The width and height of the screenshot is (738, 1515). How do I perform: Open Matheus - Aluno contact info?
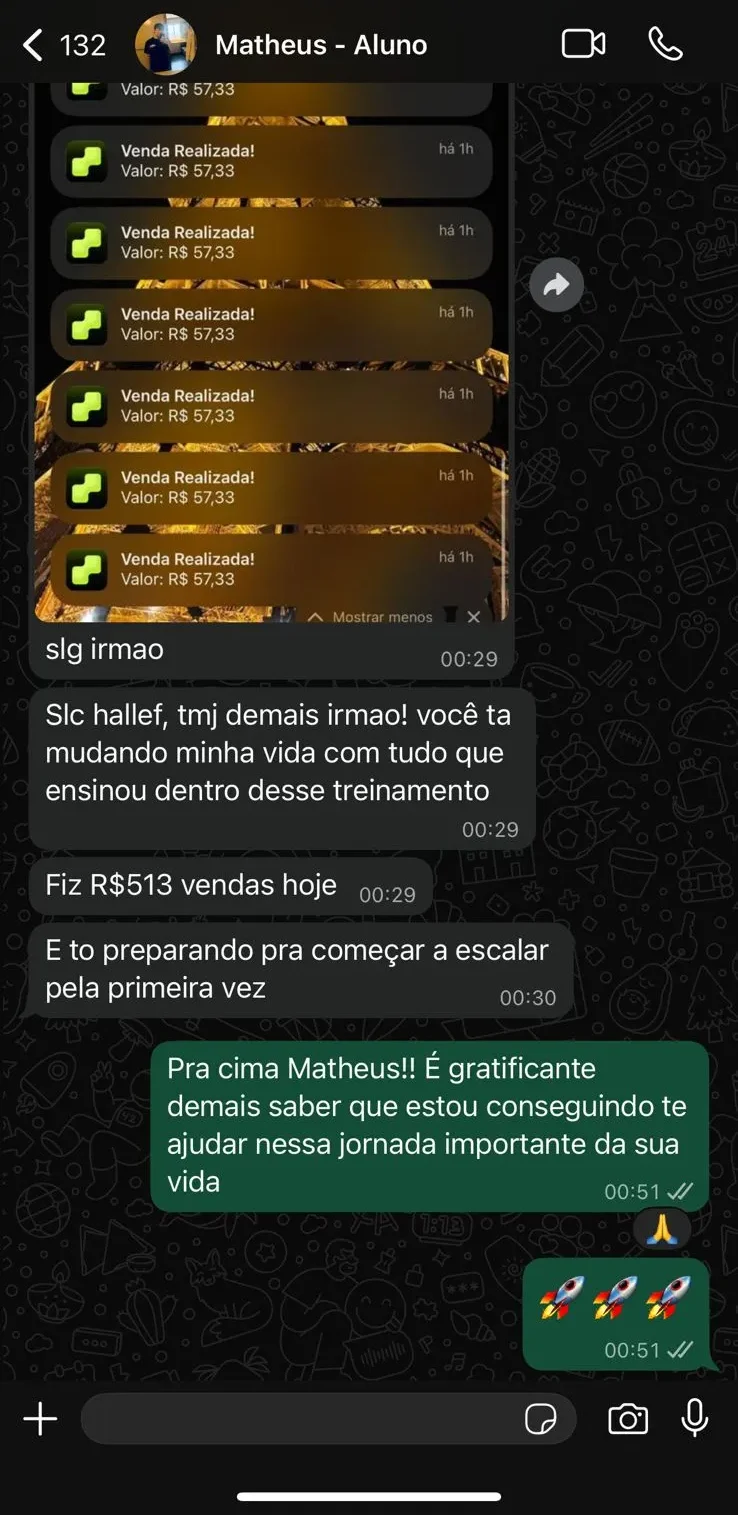coord(320,45)
